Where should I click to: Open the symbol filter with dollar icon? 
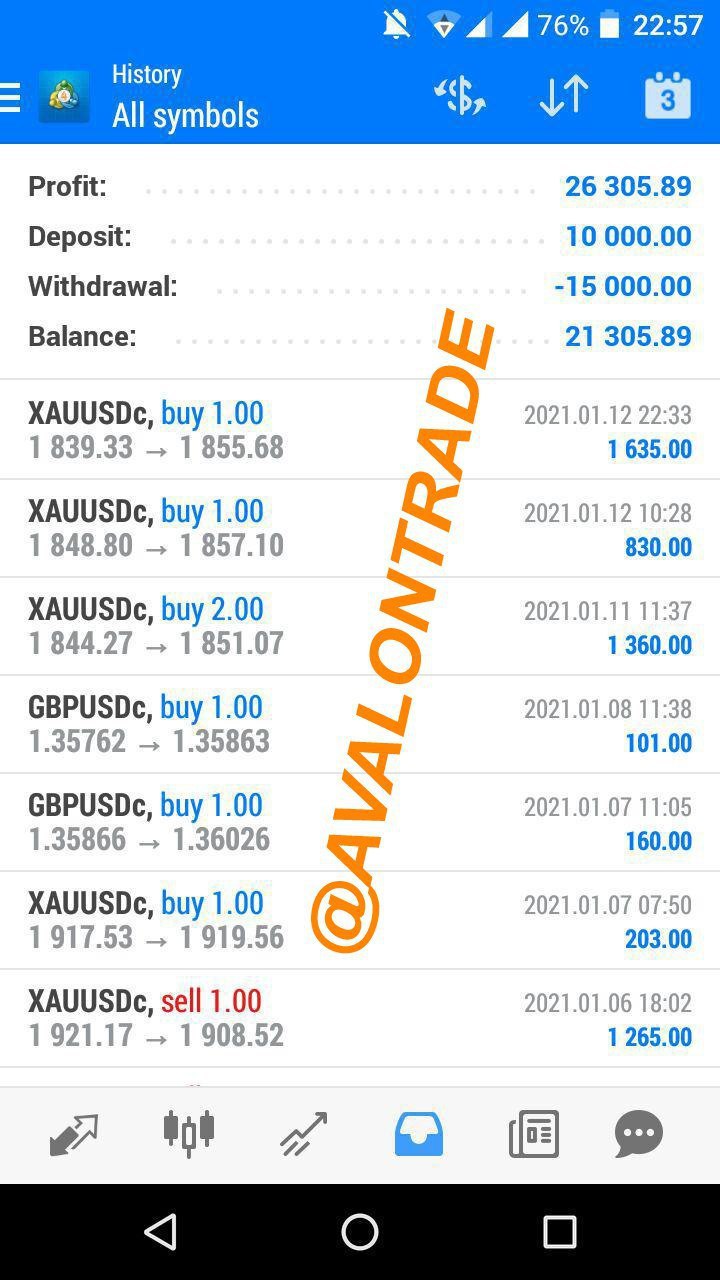point(459,97)
